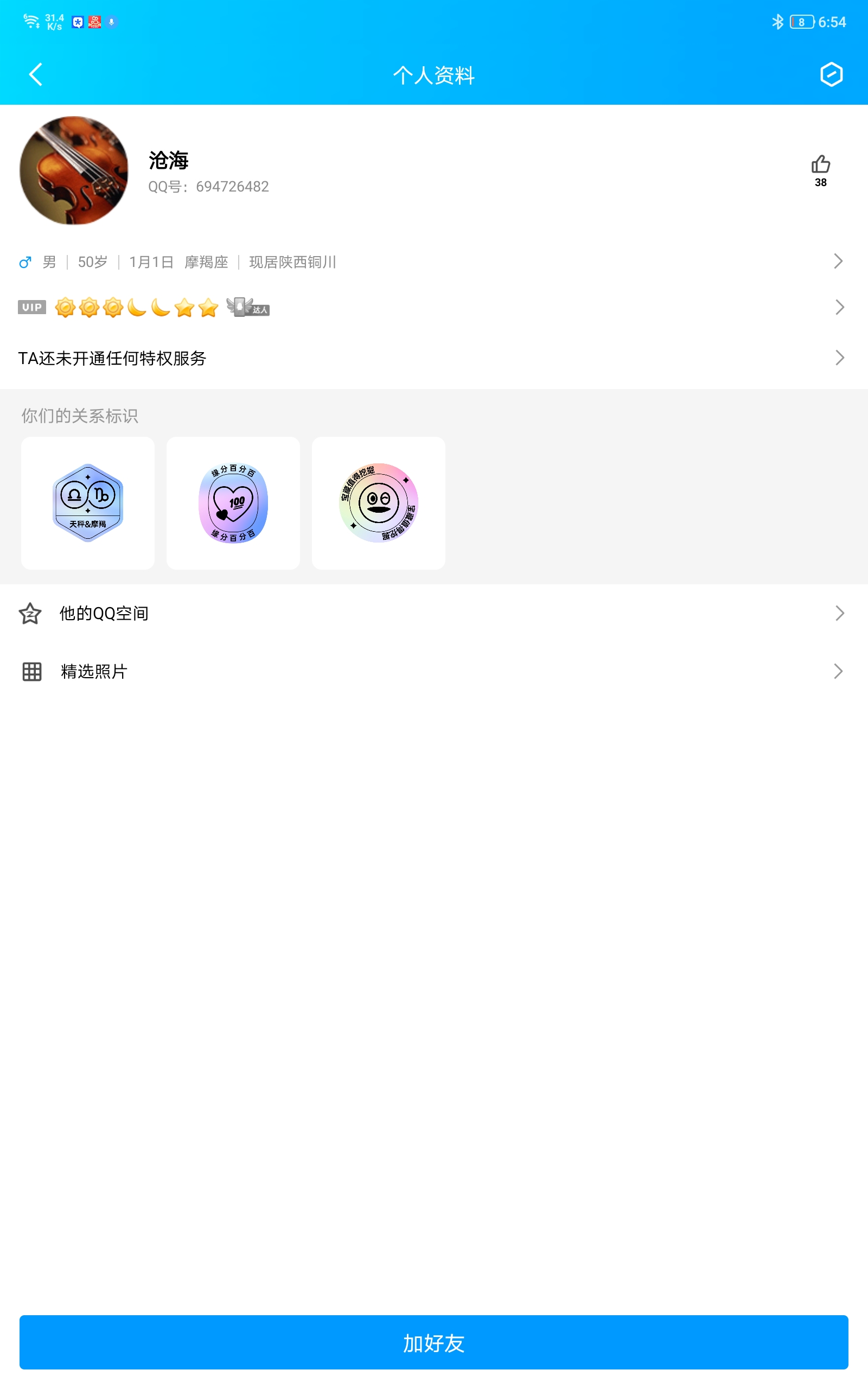
Task: Open the TA还未开通任何特权服务 row
Action: click(434, 358)
